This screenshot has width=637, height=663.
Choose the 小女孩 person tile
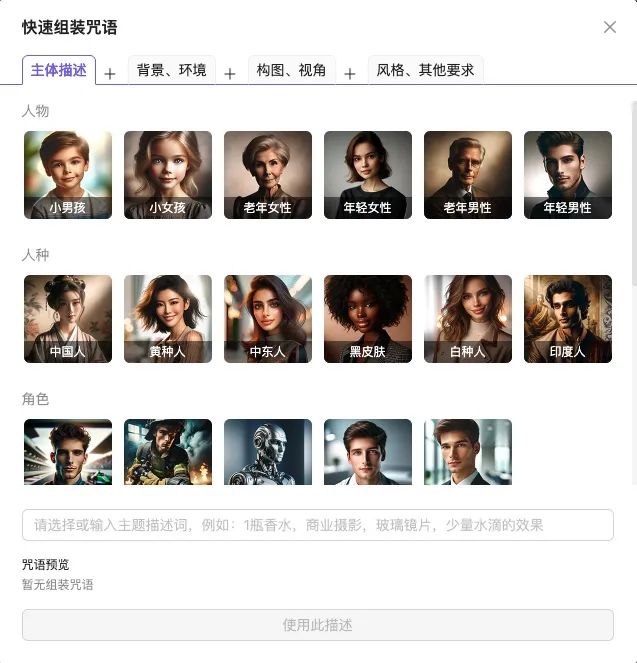coord(168,174)
